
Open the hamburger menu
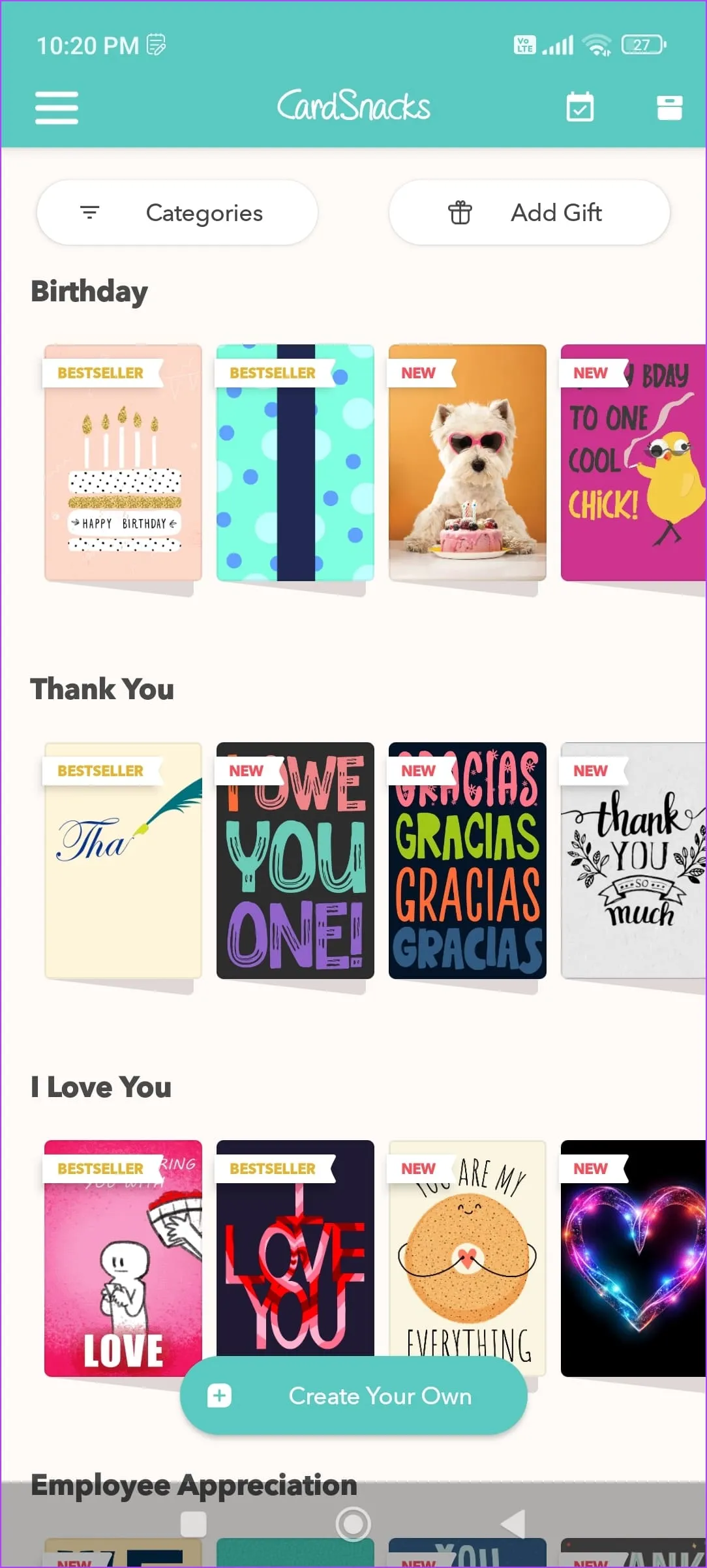(57, 108)
